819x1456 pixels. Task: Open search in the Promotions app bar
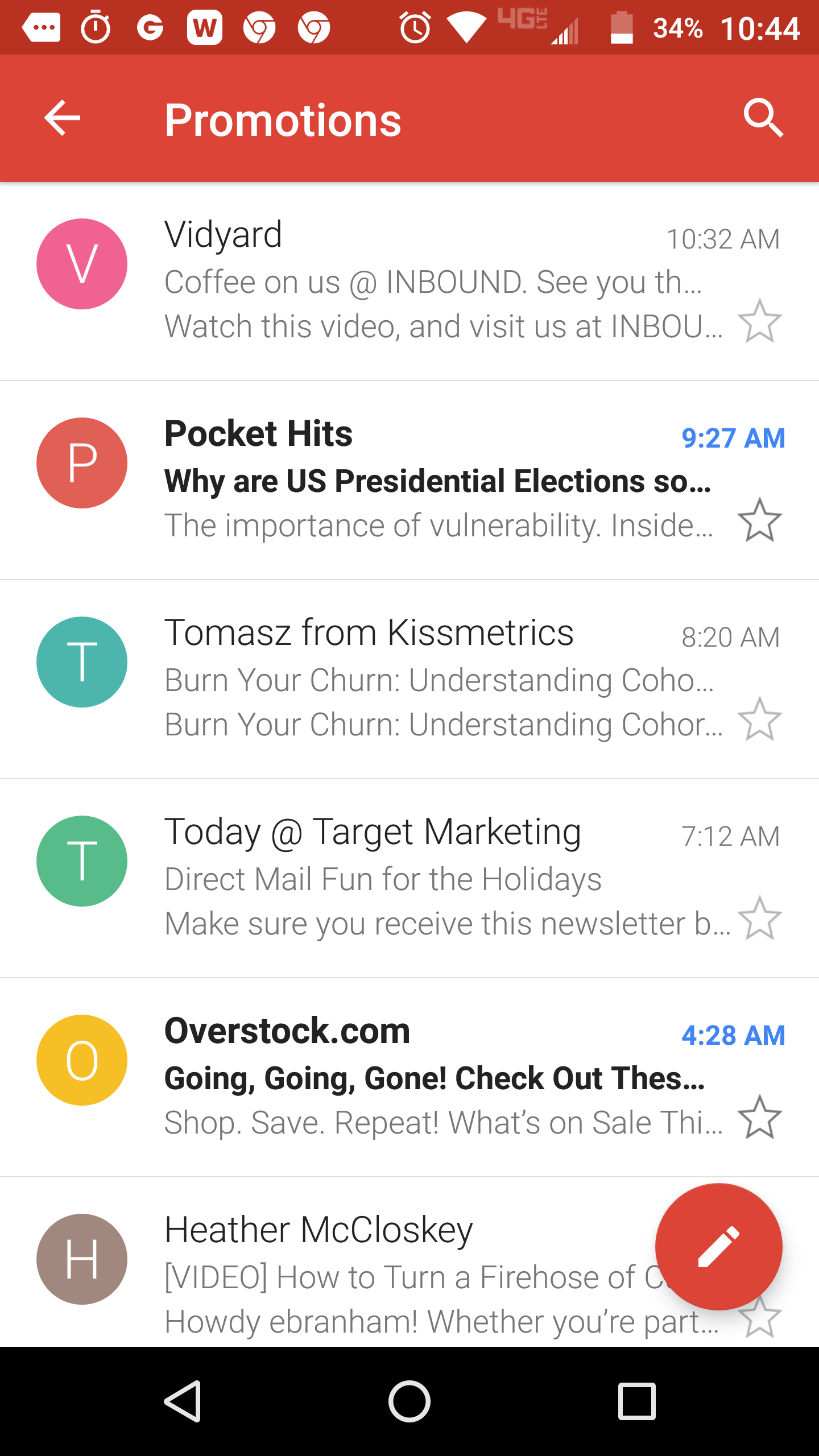tap(763, 118)
